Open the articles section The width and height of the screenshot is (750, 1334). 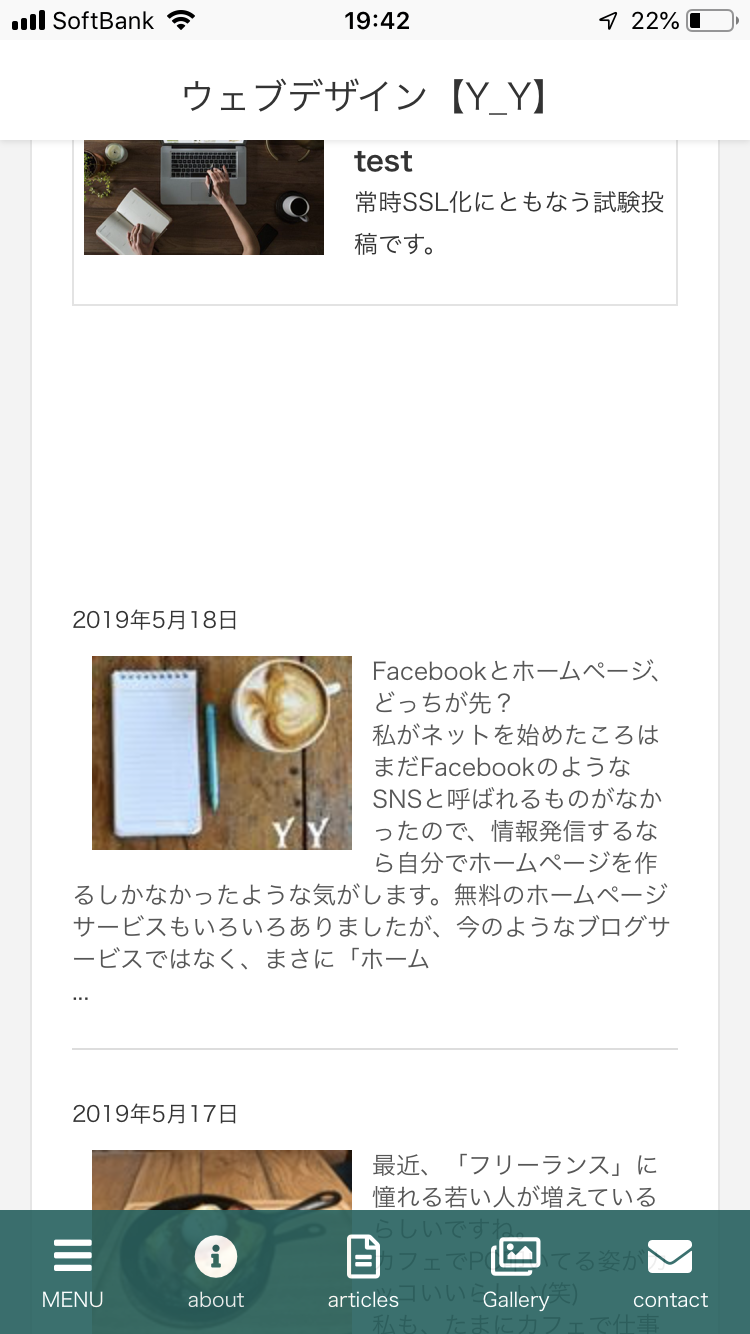pyautogui.click(x=363, y=1272)
